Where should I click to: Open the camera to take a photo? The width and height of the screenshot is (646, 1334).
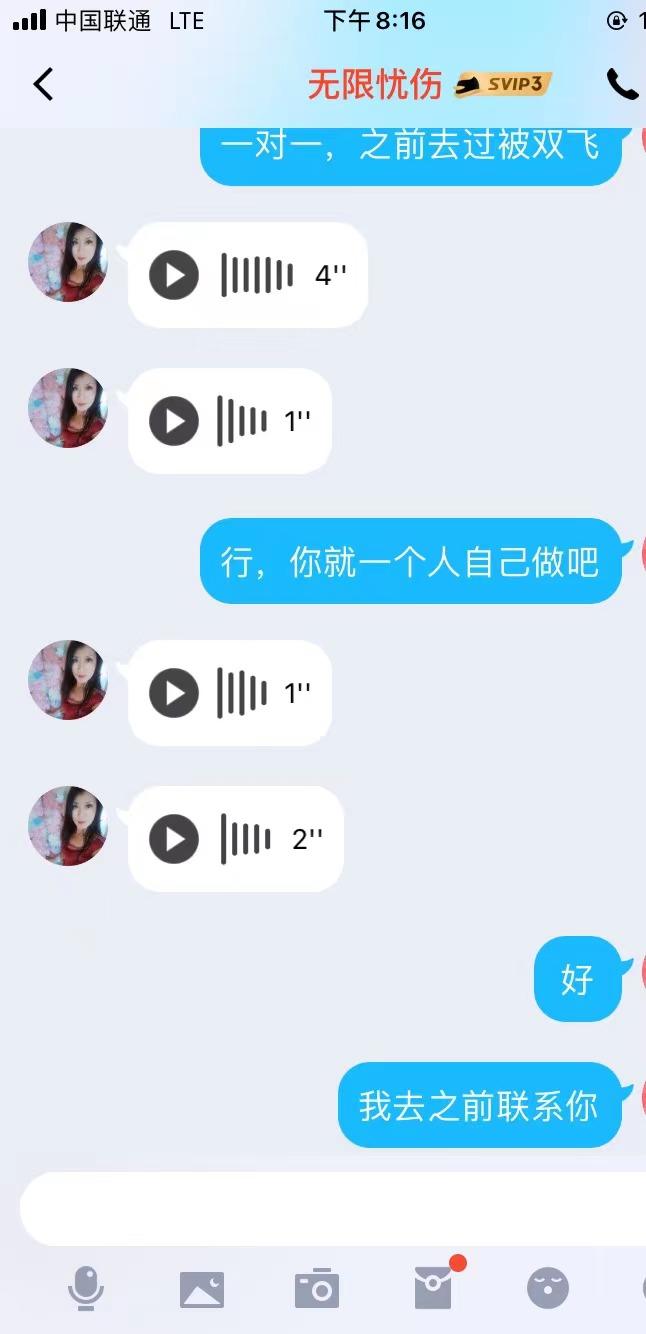[317, 1289]
